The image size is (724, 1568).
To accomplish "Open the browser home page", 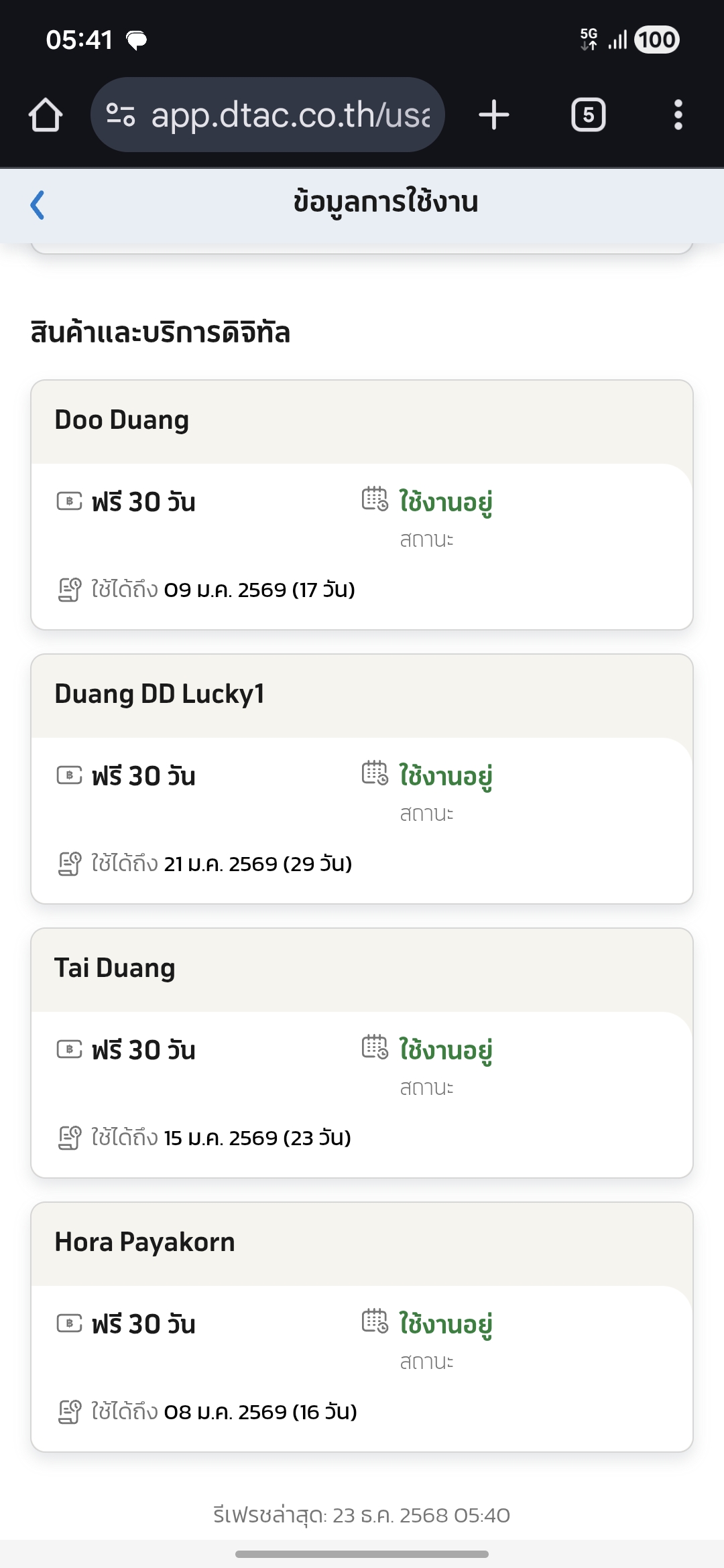I will [46, 115].
